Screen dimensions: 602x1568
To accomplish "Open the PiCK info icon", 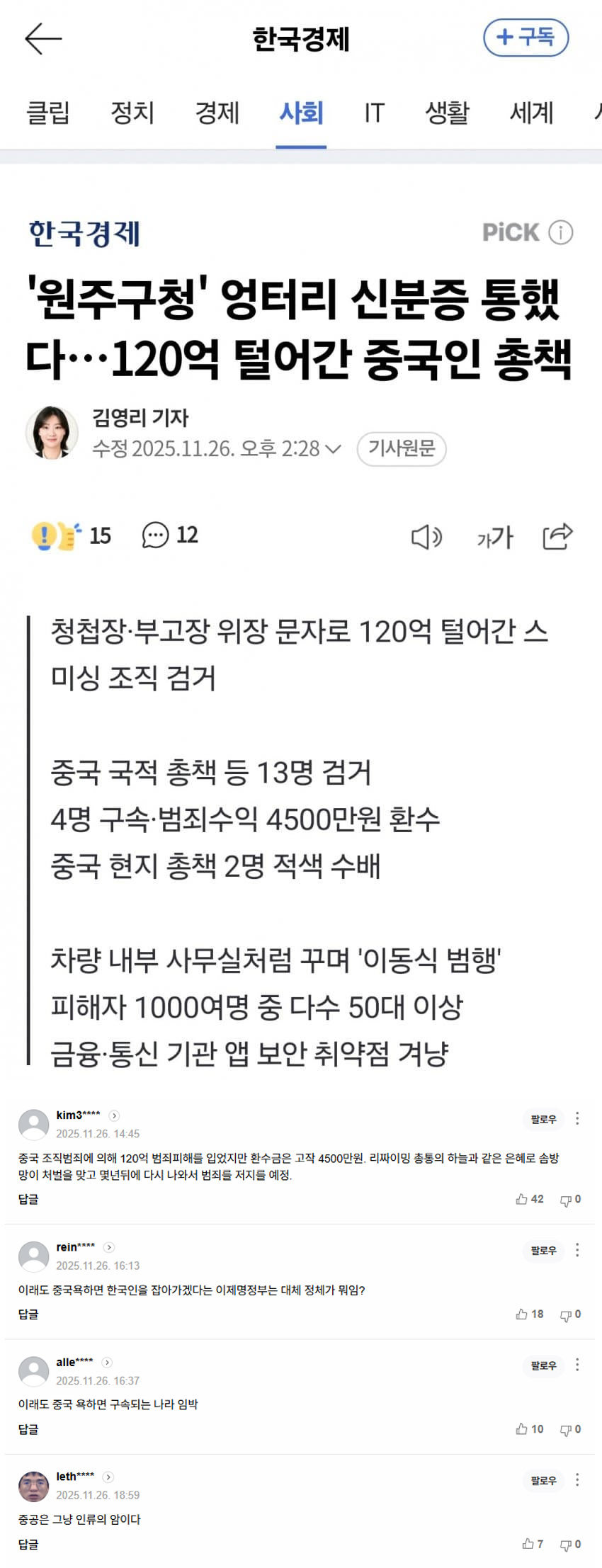I will 561,232.
